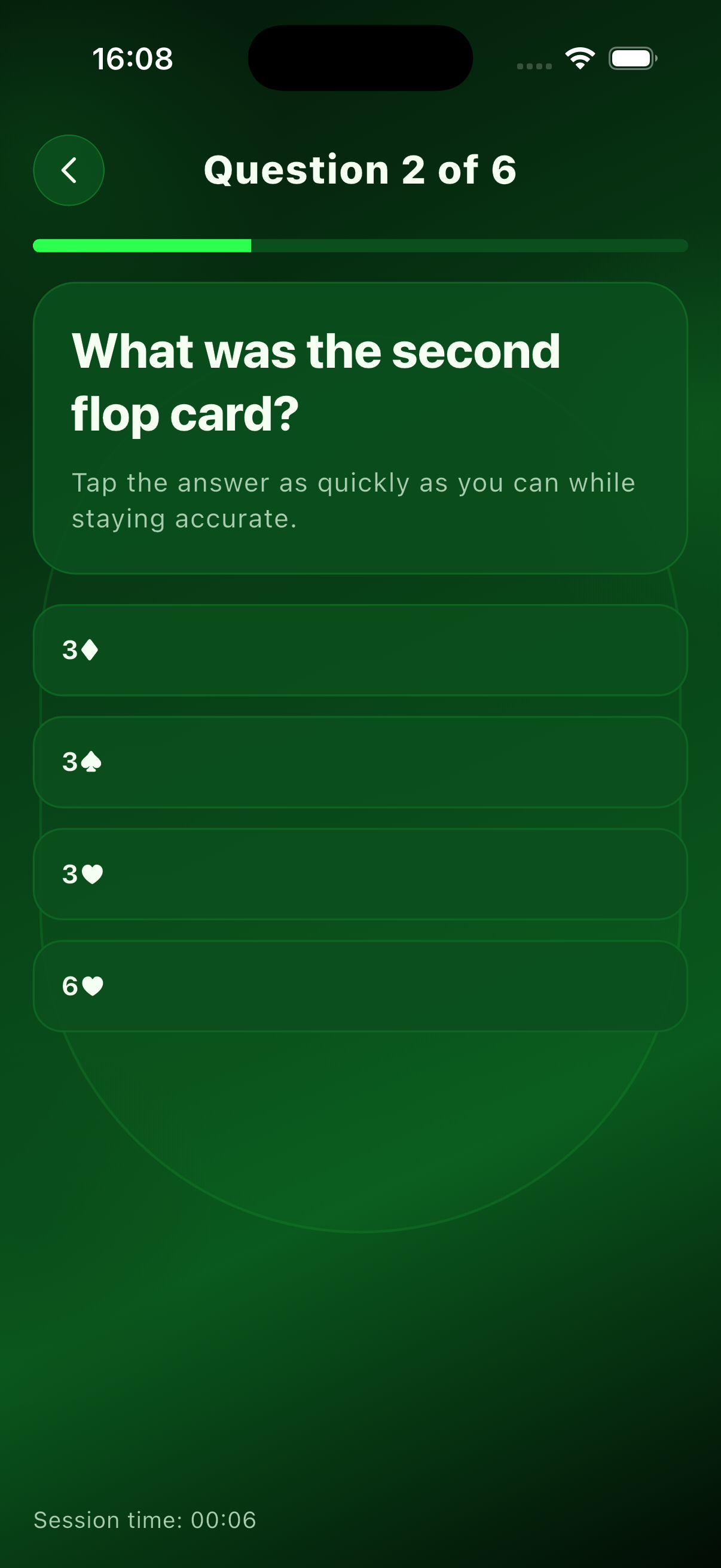This screenshot has width=721, height=1568.
Task: Choose the 3♥ answer option
Action: tap(360, 873)
